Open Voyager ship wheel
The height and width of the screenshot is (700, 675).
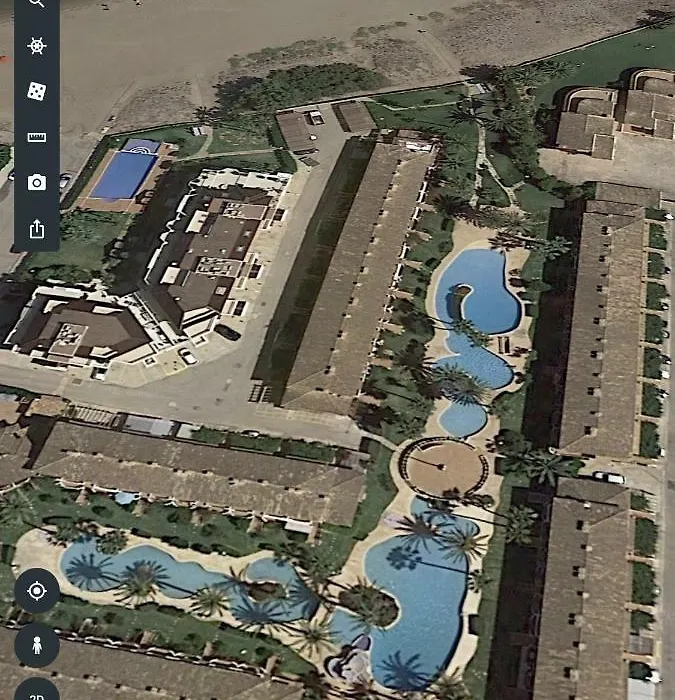tap(37, 46)
